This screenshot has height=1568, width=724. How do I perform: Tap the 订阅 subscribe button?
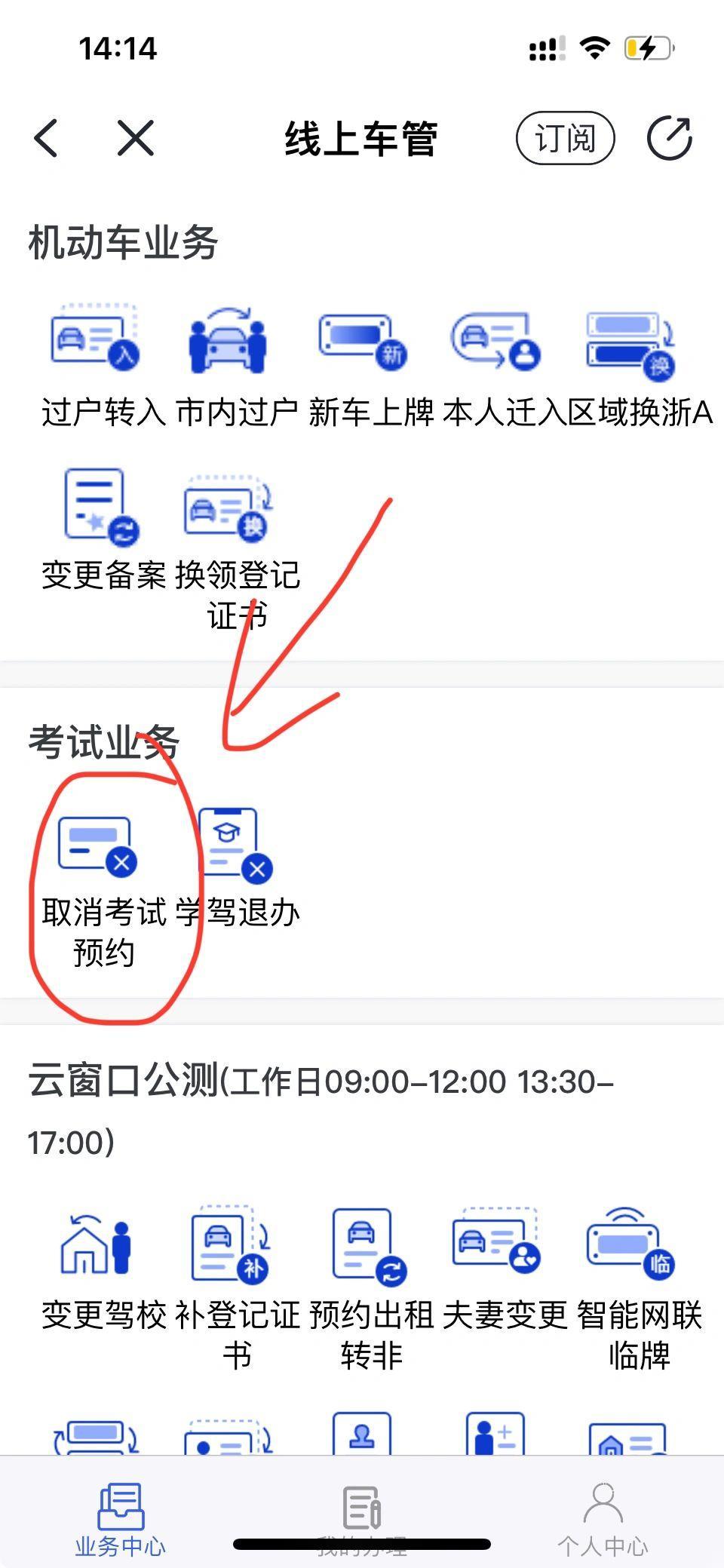click(x=565, y=138)
